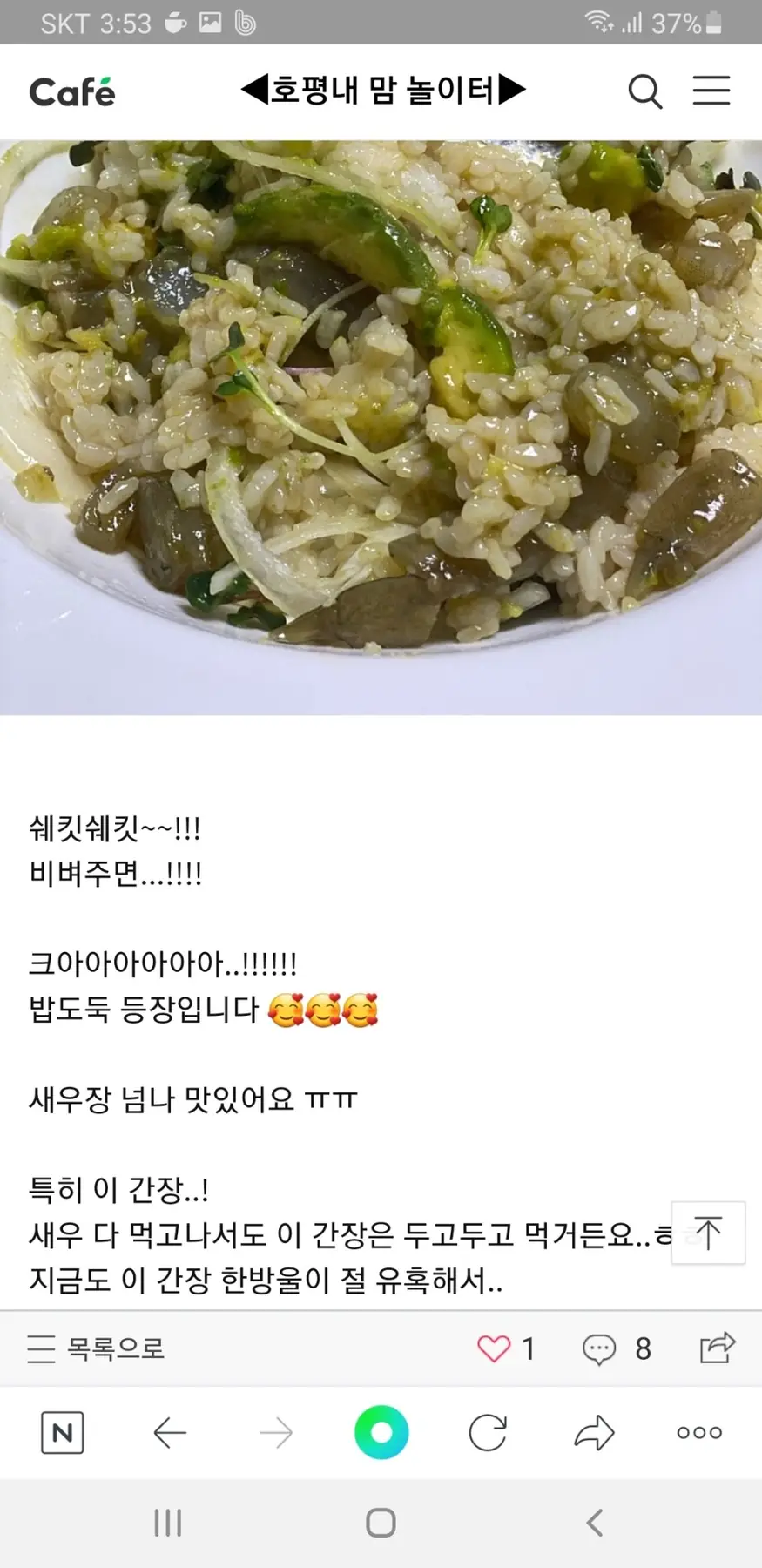Go back to list via 목록으로
This screenshot has height=1568, width=762.
click(x=96, y=1348)
